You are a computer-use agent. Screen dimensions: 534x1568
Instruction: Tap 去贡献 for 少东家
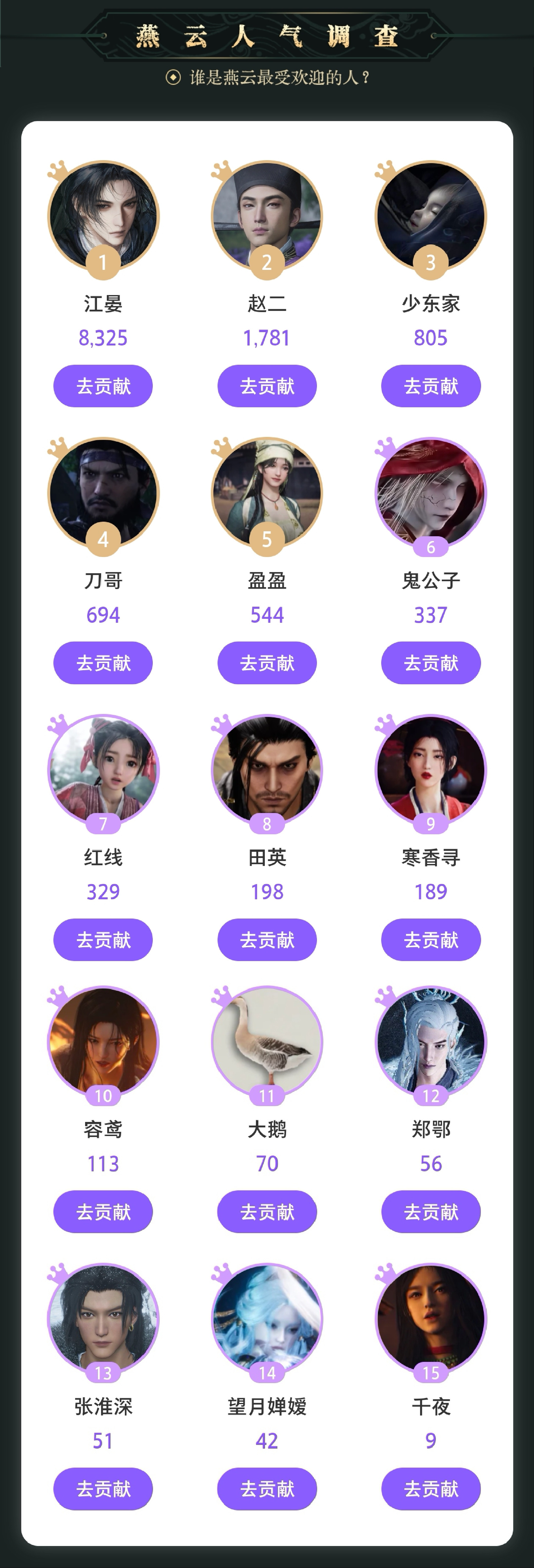coord(430,386)
